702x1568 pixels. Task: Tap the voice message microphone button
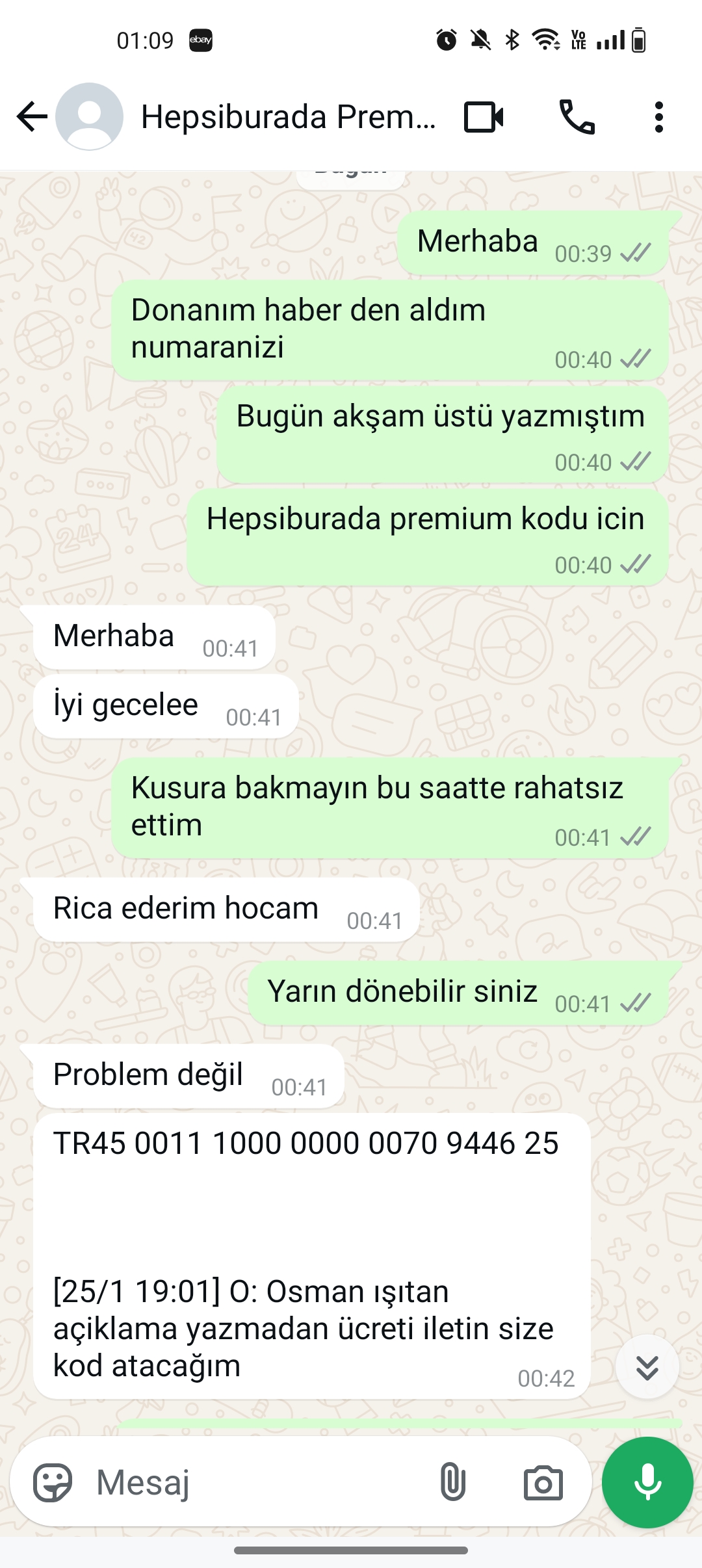647,1482
